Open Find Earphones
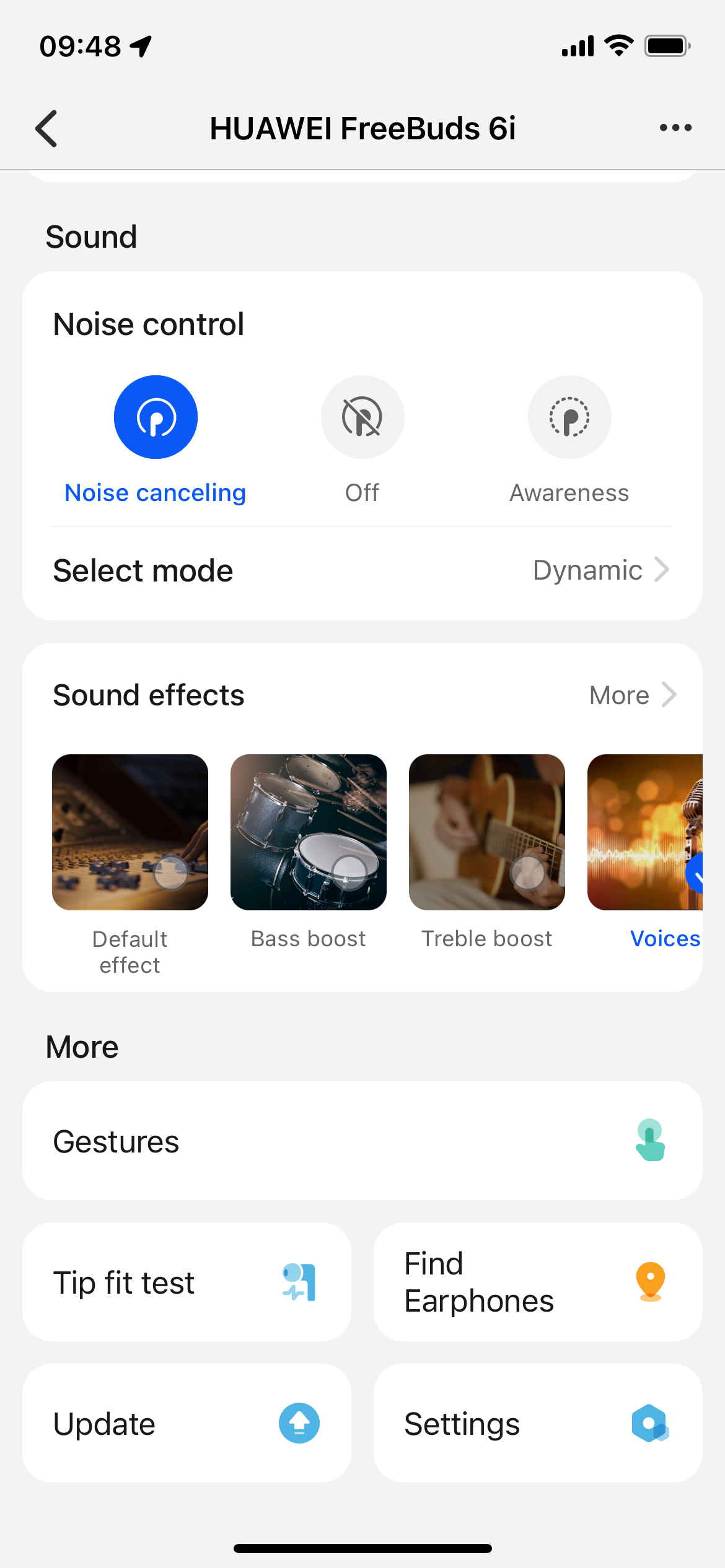This screenshot has width=725, height=1568. click(x=538, y=1282)
